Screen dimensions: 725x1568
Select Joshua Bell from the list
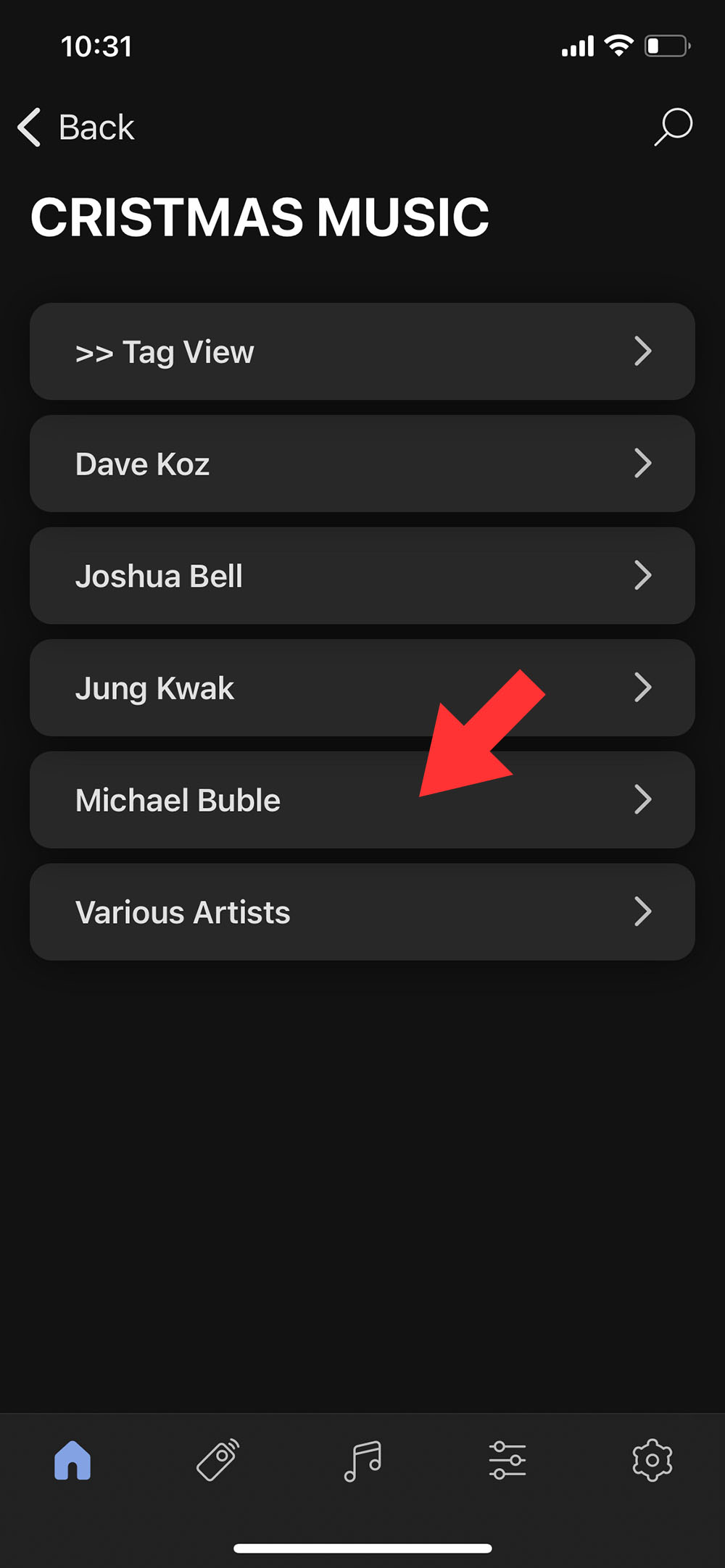(x=362, y=576)
